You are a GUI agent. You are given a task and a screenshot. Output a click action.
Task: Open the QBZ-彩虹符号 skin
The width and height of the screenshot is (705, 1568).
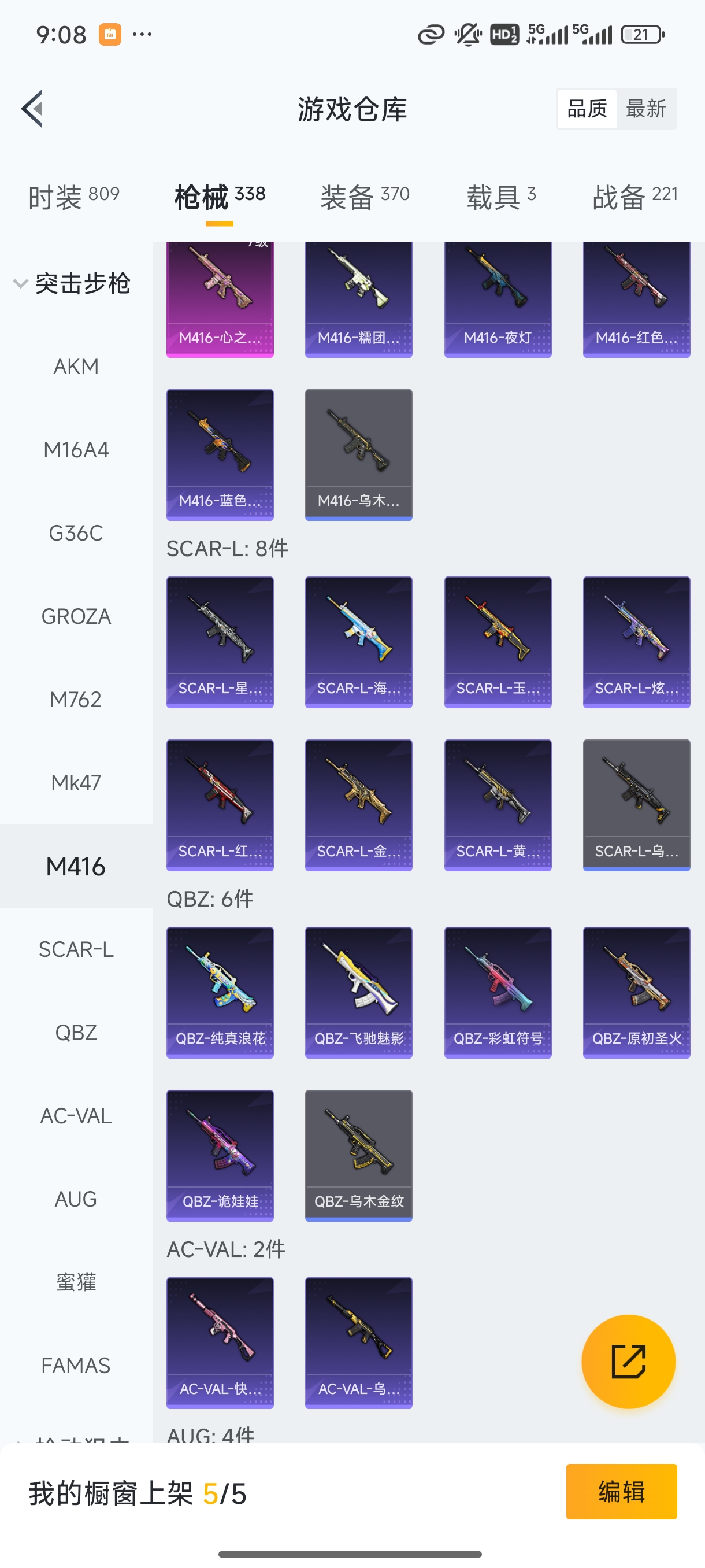(x=498, y=992)
